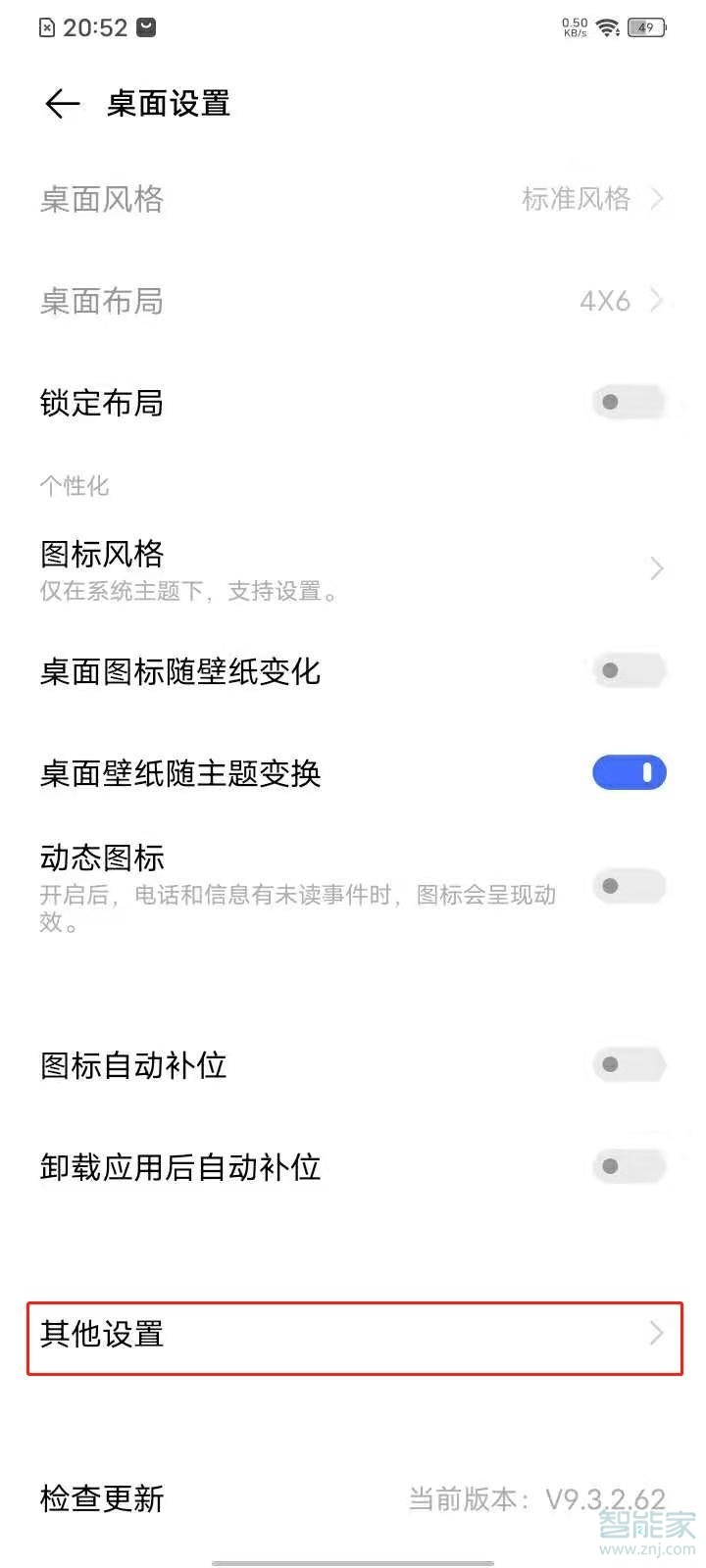Turn on 卸载应用后自动补位
706x1568 pixels.
click(627, 1166)
